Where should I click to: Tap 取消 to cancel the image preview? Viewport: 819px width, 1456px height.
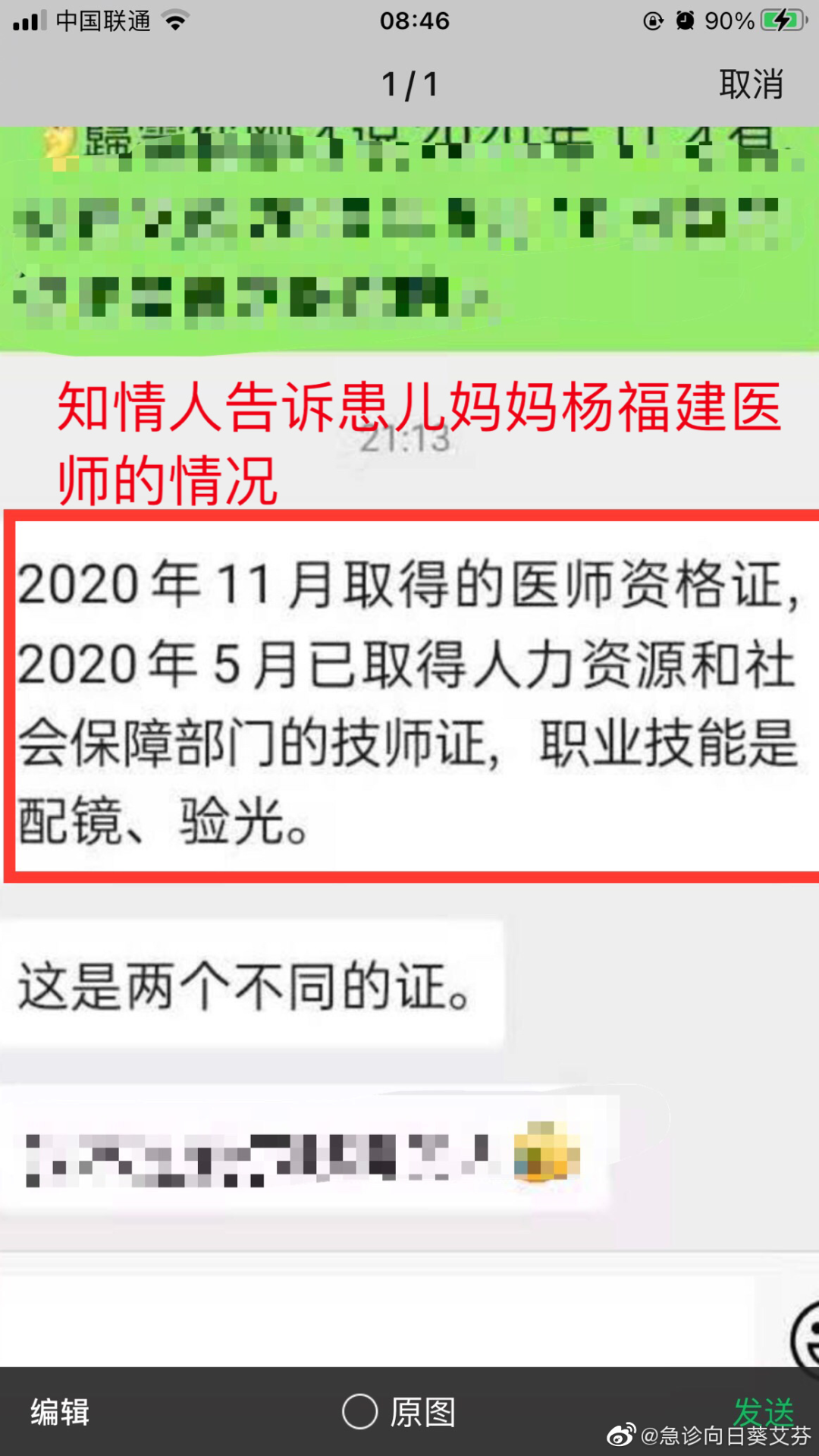click(x=750, y=84)
